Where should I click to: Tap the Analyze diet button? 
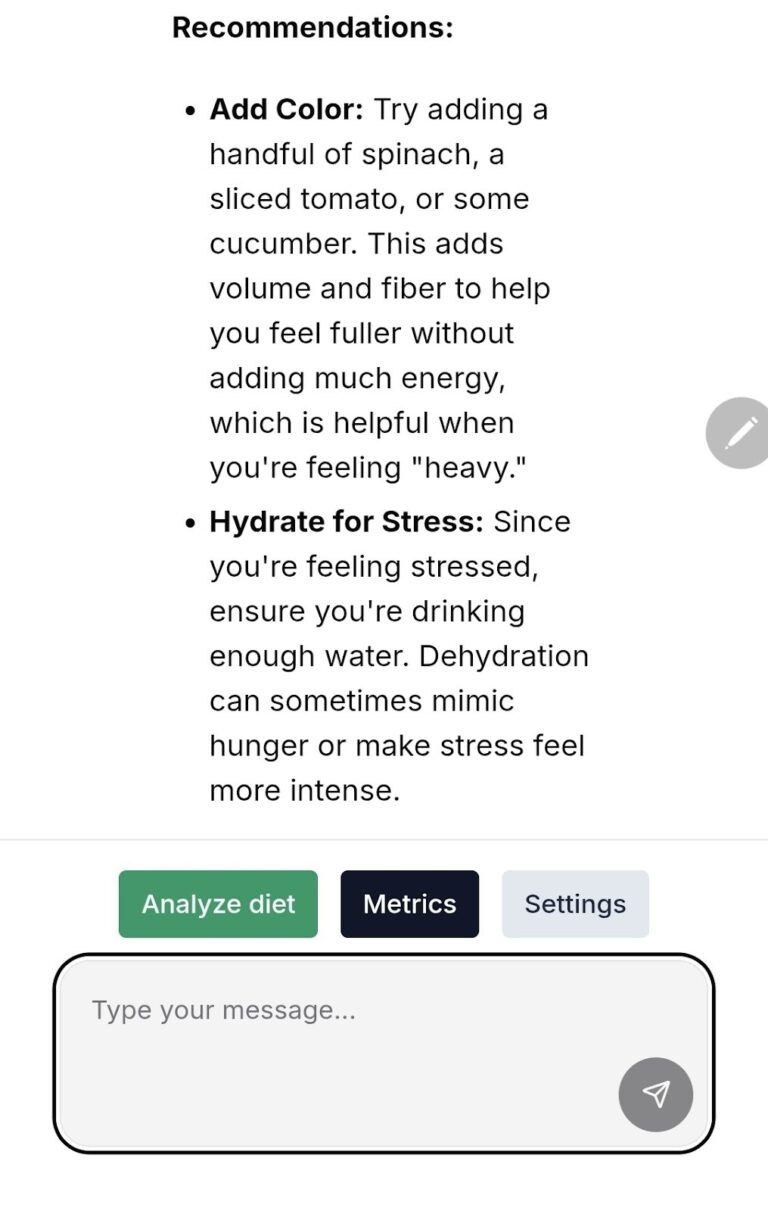[x=218, y=904]
